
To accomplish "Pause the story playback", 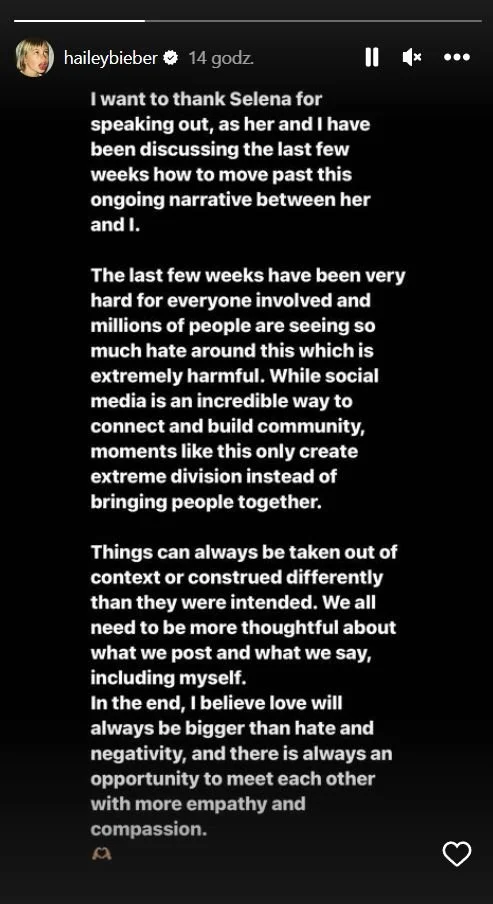I will [372, 57].
